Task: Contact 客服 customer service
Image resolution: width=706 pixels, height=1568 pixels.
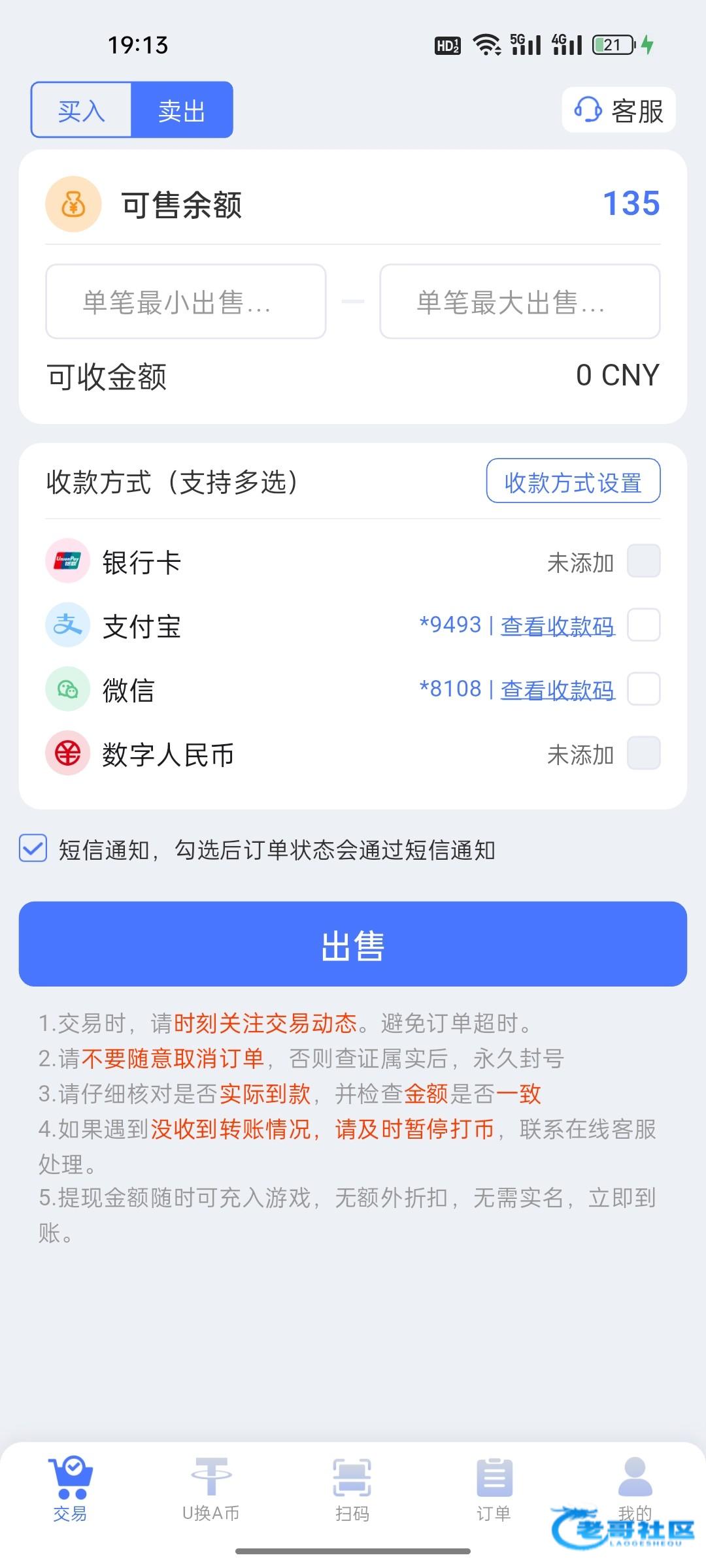Action: point(618,110)
